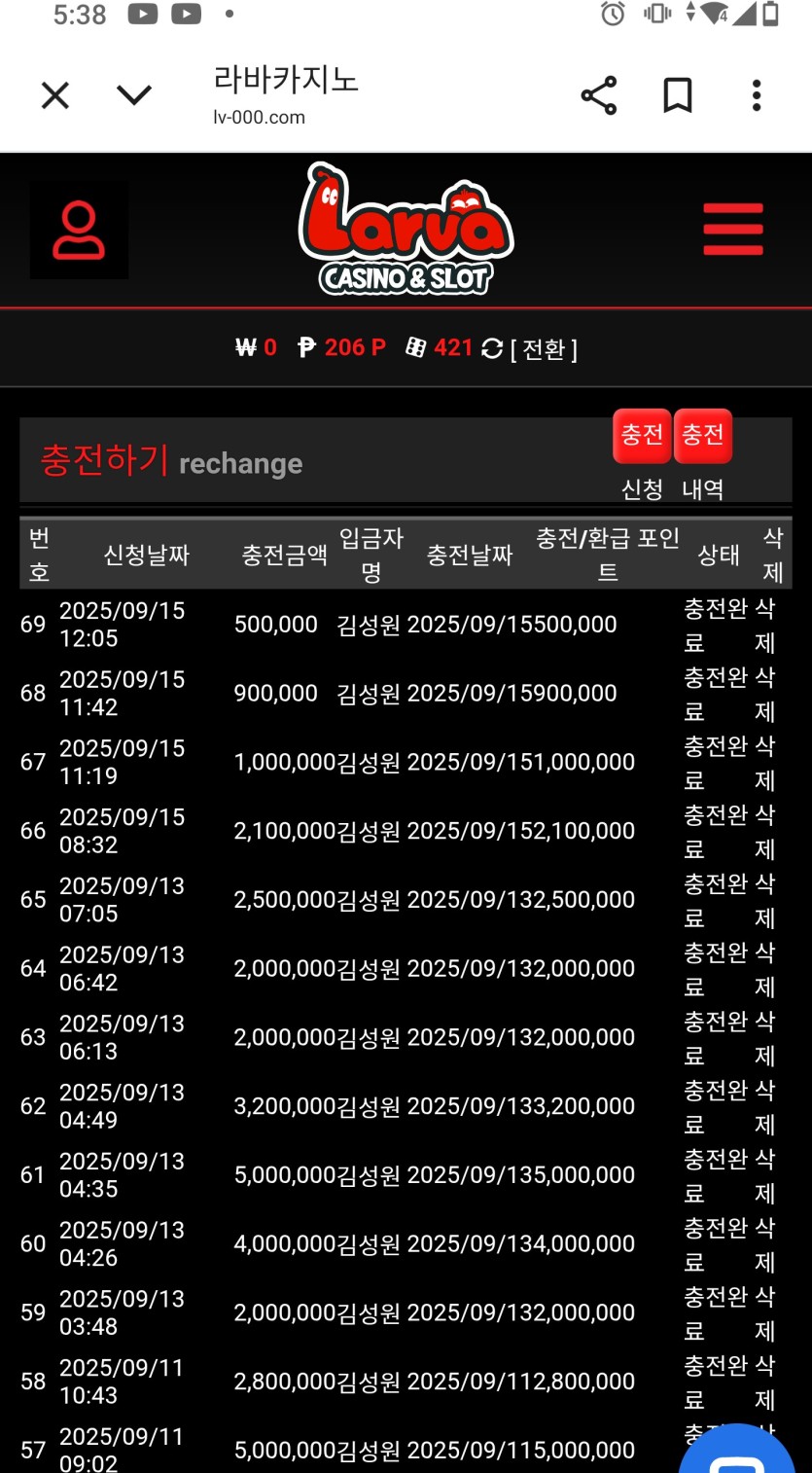Viewport: 812px width, 1473px height.
Task: Open the user profile icon
Action: coord(79,231)
